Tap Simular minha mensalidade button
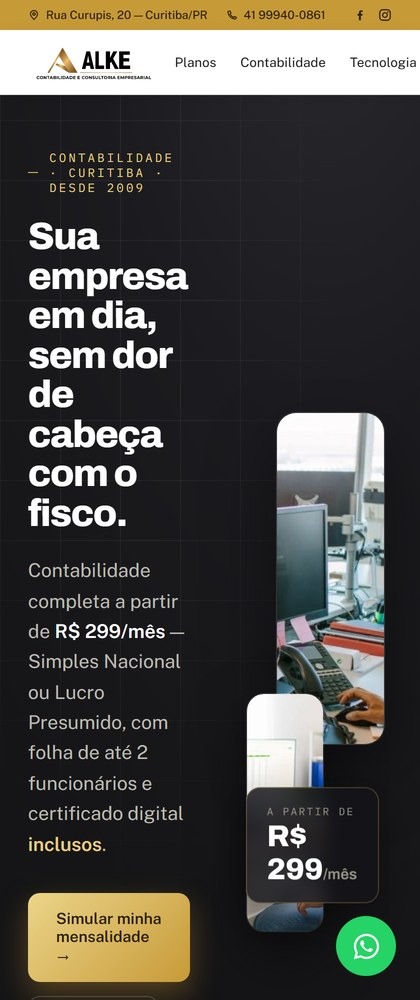420x1000 pixels. (x=109, y=937)
